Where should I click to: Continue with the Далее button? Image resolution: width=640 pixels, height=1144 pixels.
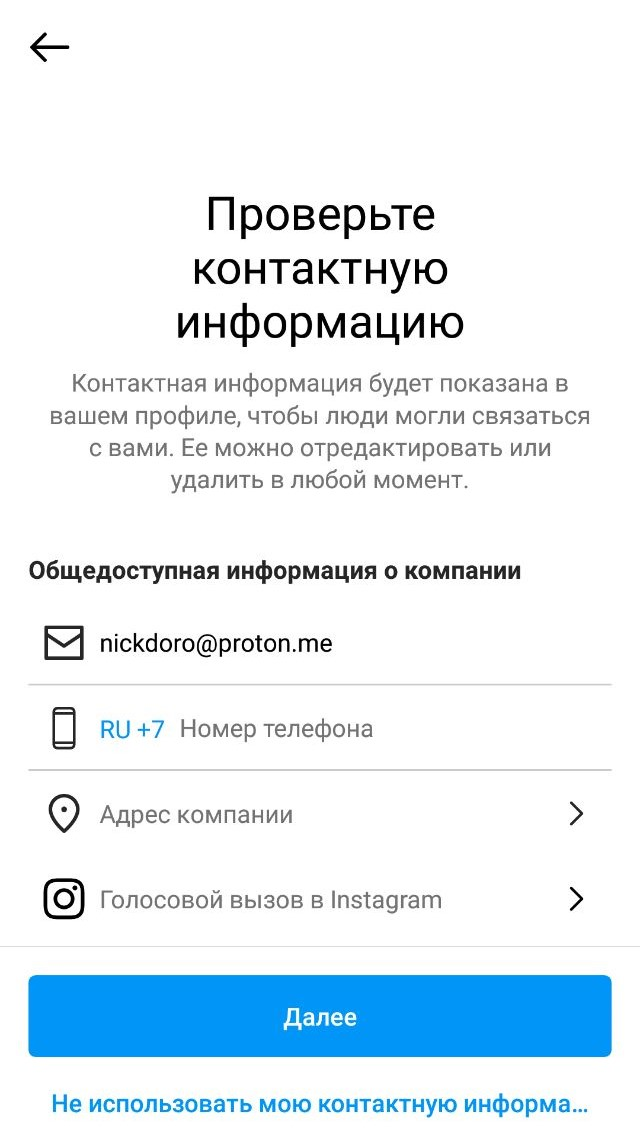319,1017
